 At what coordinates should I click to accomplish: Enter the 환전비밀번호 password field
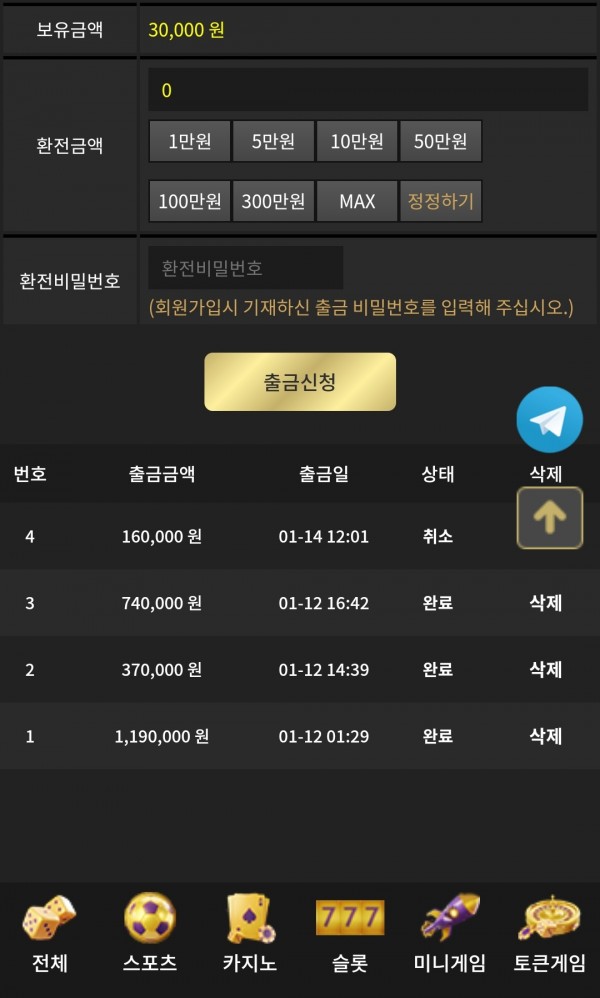point(245,268)
